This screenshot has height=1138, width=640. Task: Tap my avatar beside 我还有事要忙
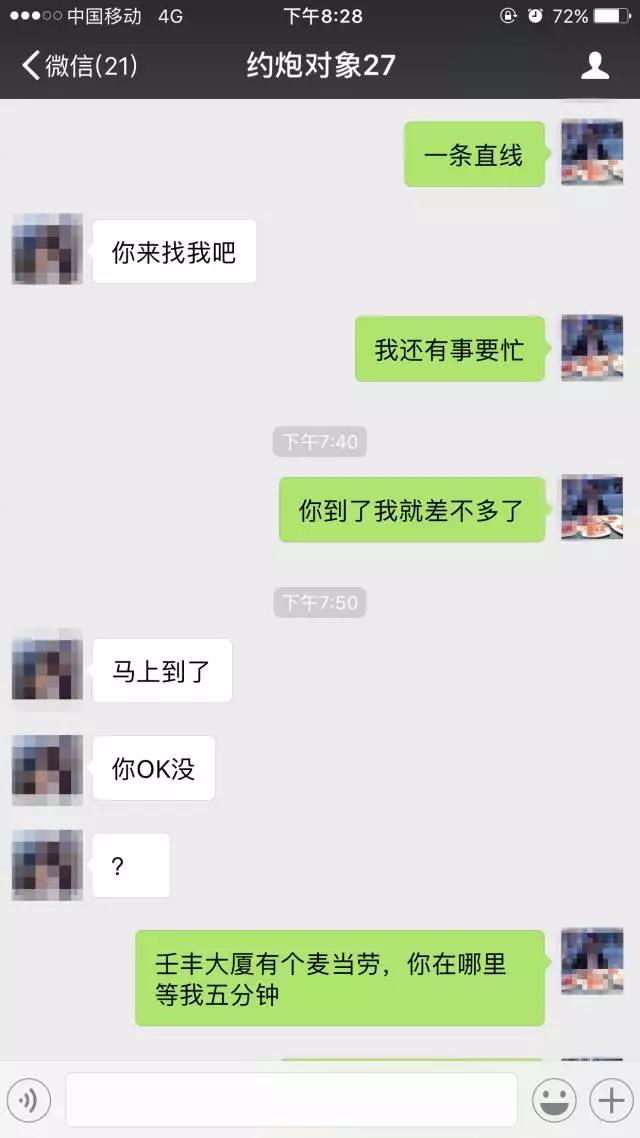[x=592, y=347]
